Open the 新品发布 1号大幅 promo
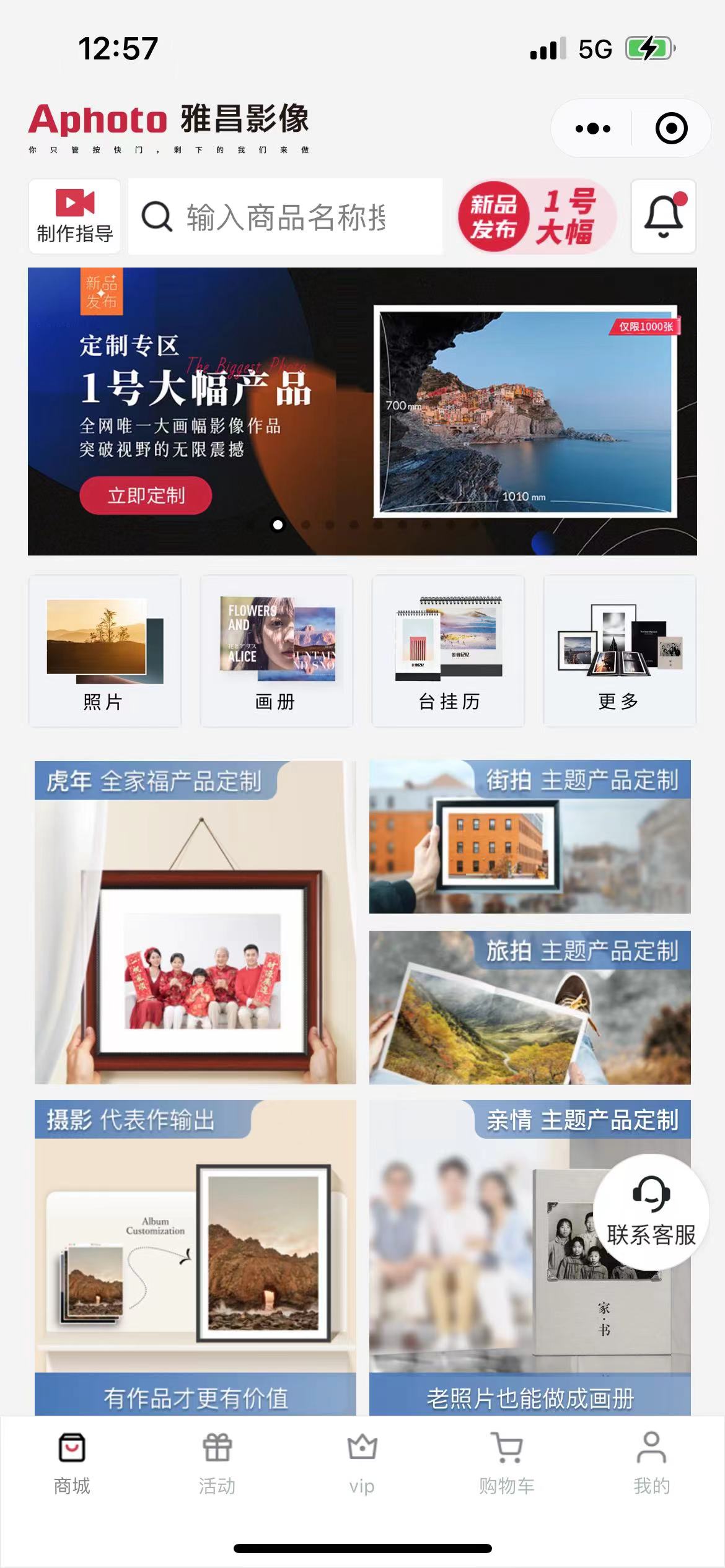 (537, 217)
